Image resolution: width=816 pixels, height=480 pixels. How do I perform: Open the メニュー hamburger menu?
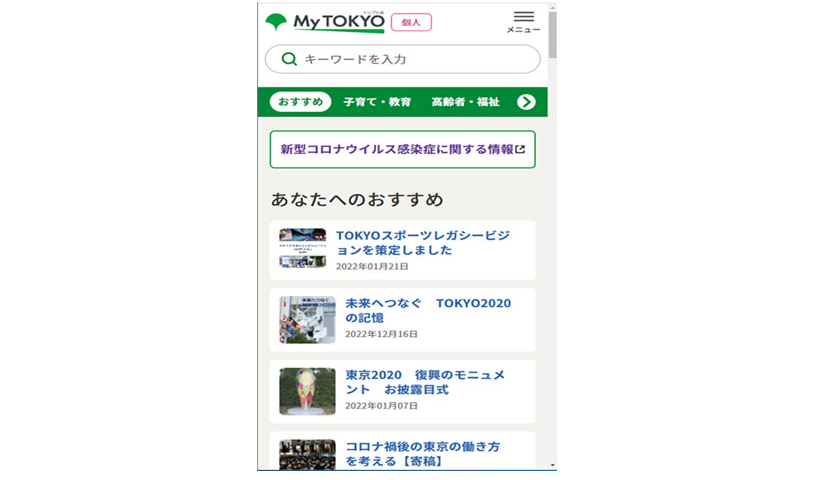pyautogui.click(x=523, y=21)
